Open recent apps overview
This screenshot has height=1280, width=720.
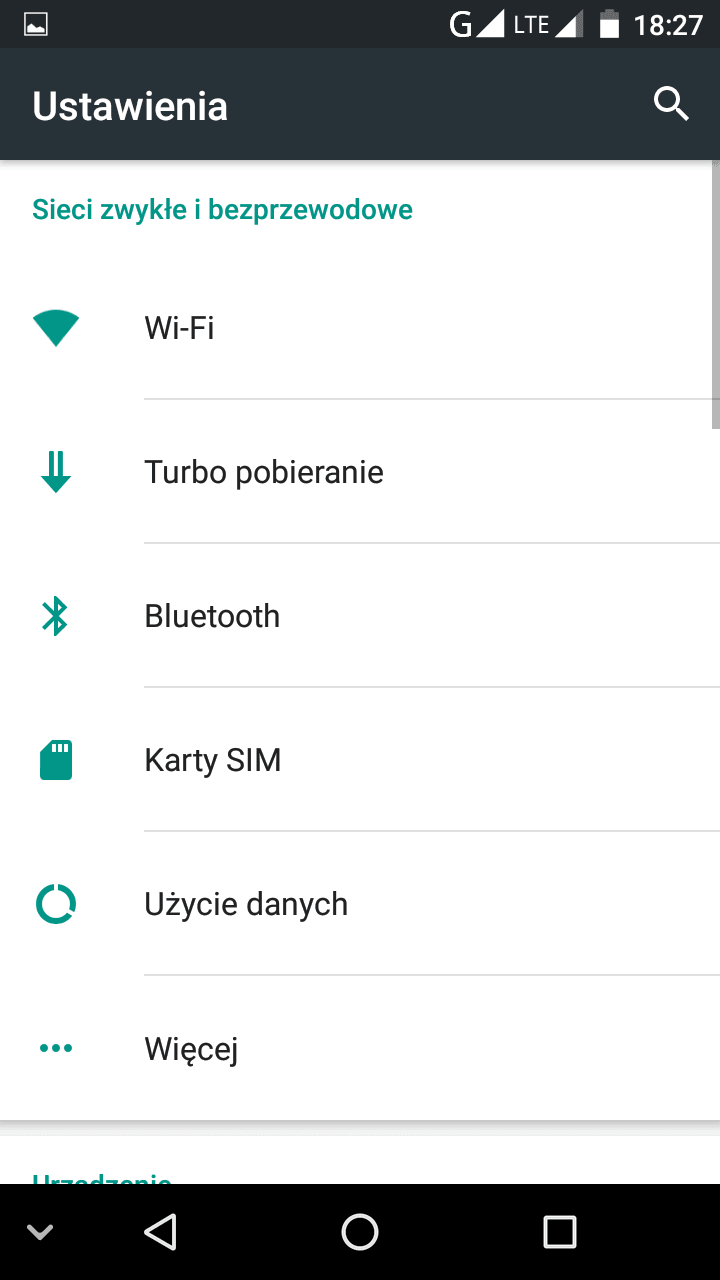click(x=560, y=1232)
